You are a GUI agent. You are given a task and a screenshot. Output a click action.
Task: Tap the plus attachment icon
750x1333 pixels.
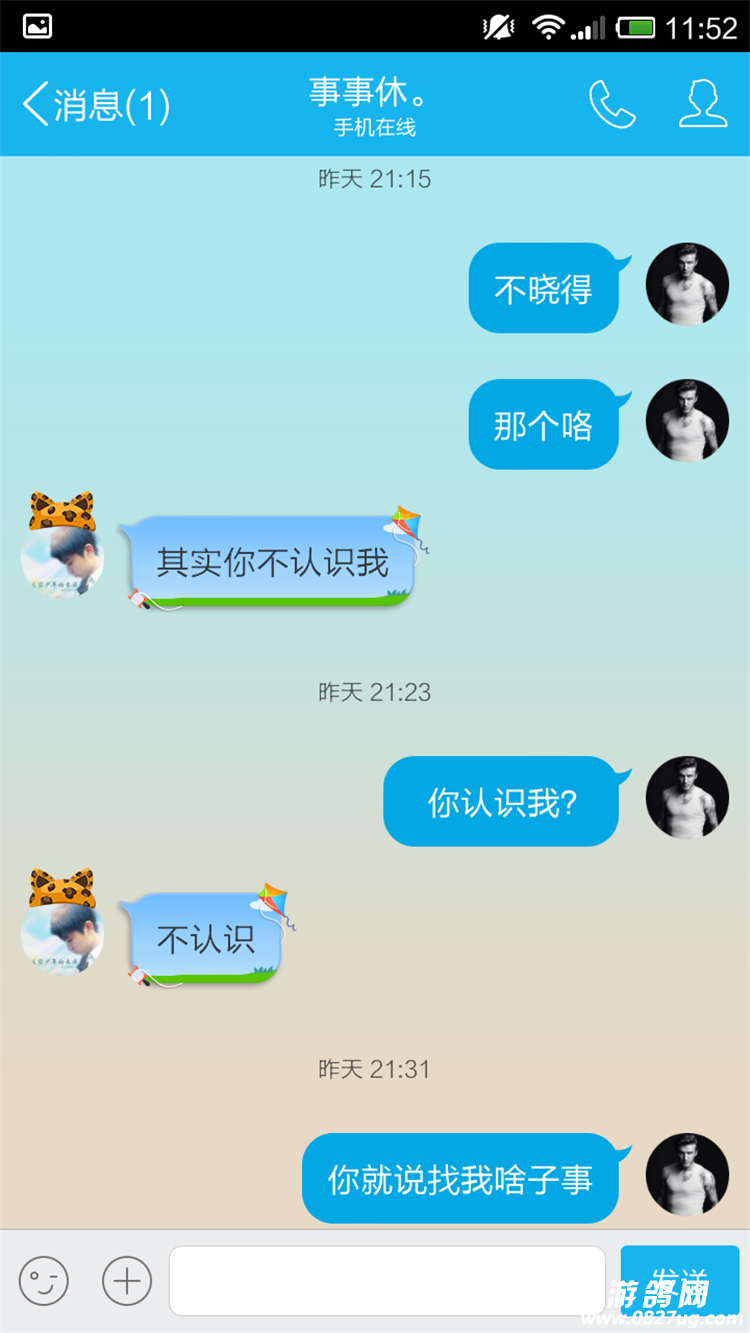127,1280
